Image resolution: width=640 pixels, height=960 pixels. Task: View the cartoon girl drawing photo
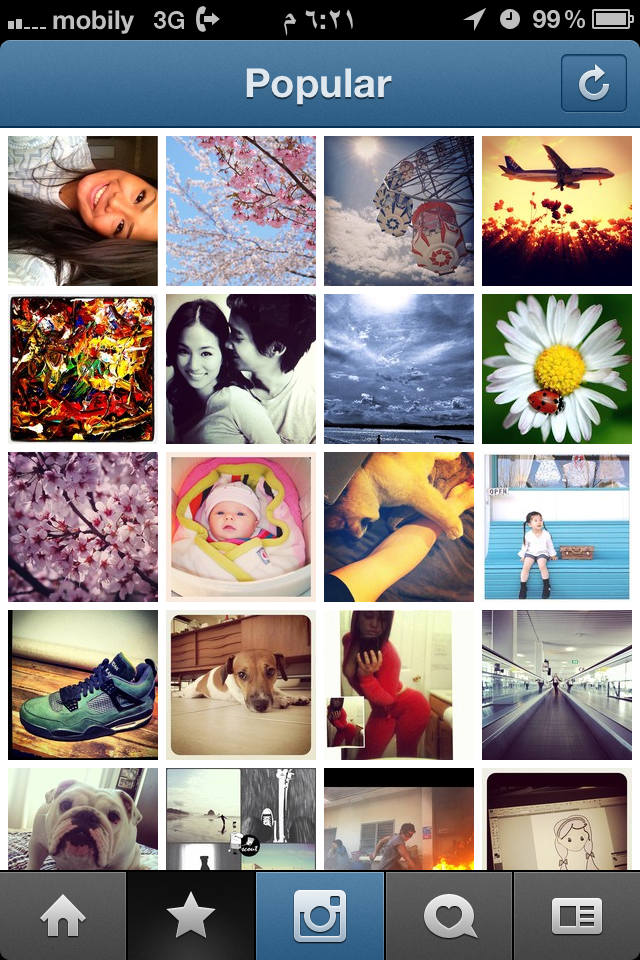pos(557,818)
